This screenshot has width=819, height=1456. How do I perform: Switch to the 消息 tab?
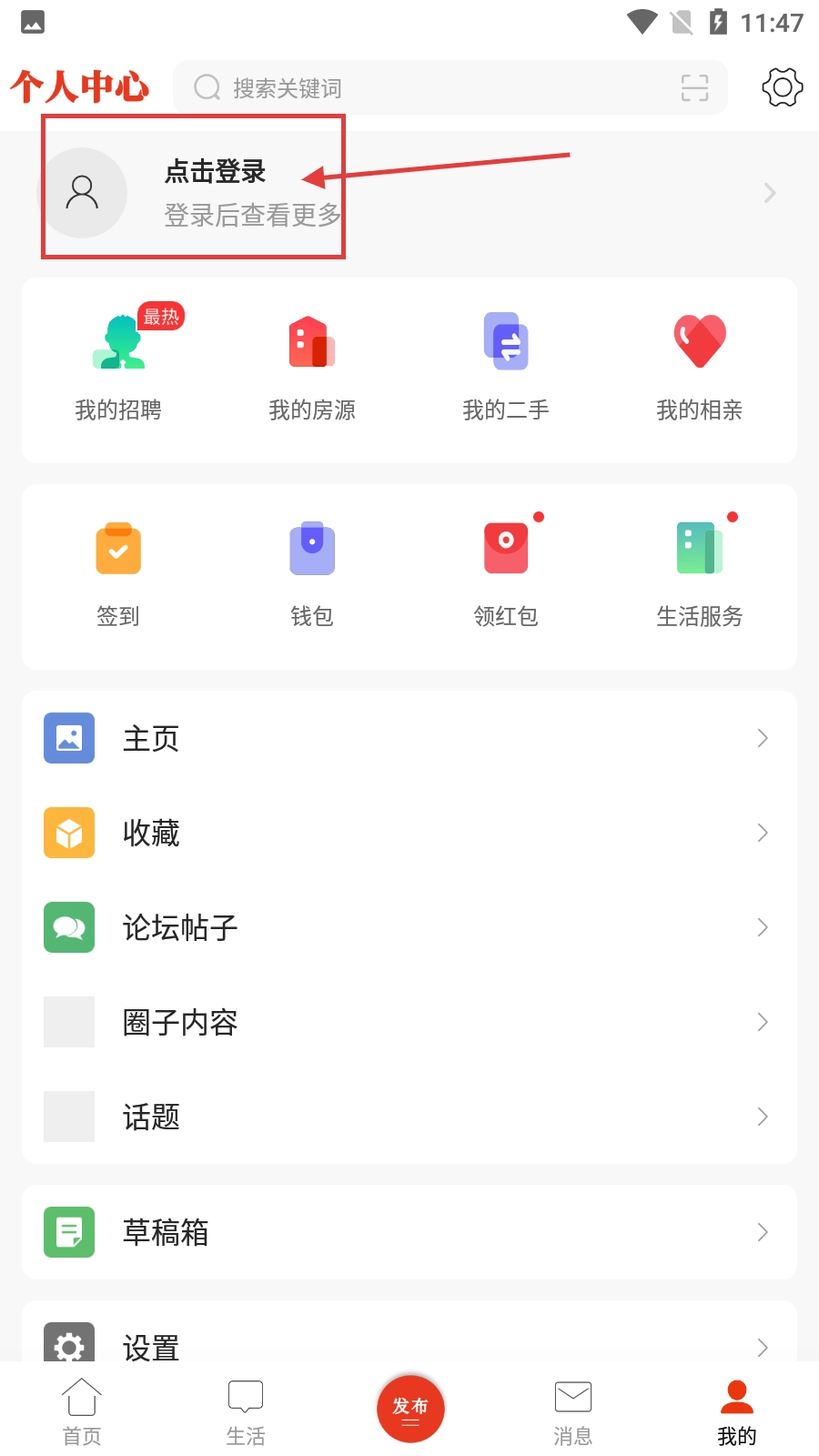tap(573, 1411)
